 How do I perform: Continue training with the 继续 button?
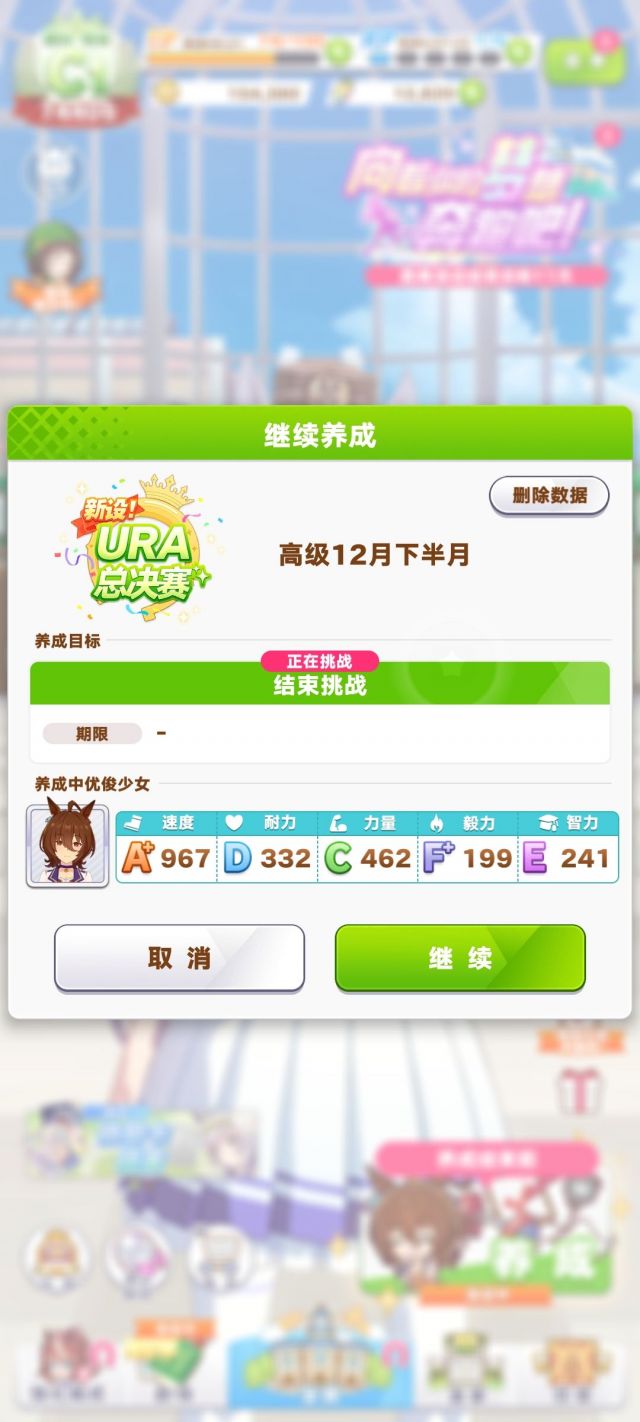pos(460,958)
